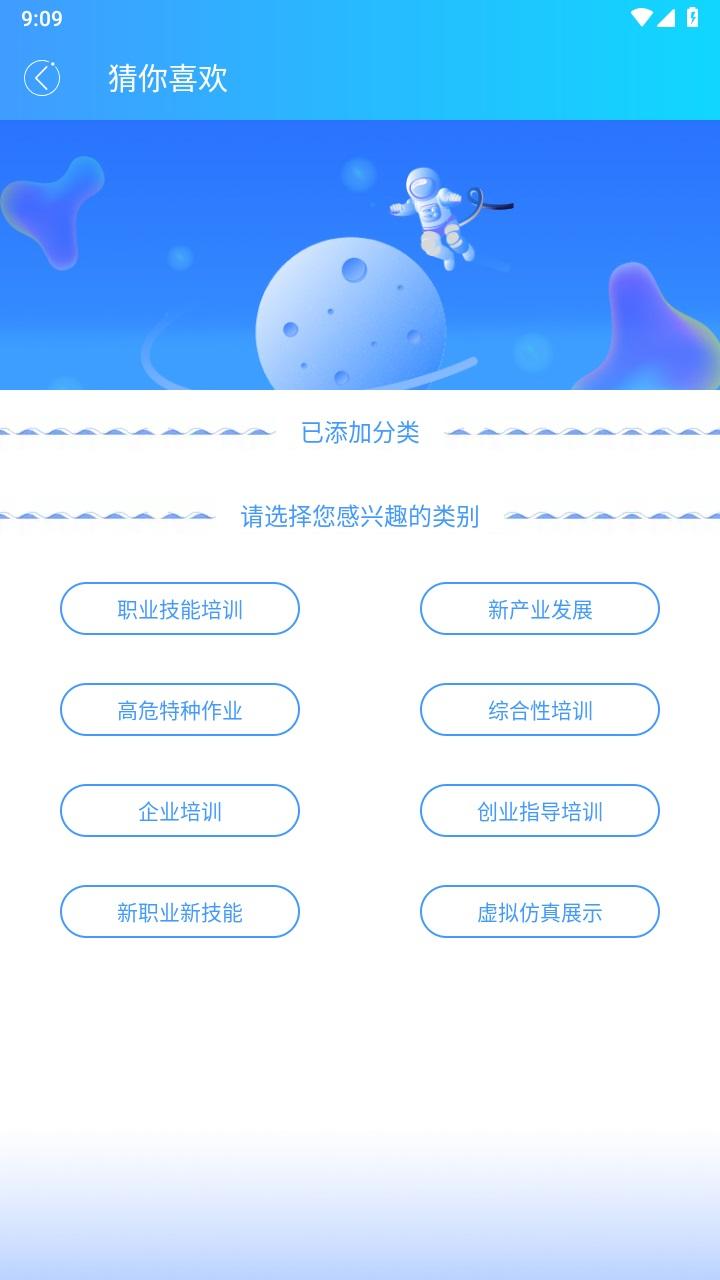Tap the 高危特种作业 category chip
Image resolution: width=720 pixels, height=1280 pixels.
[180, 710]
